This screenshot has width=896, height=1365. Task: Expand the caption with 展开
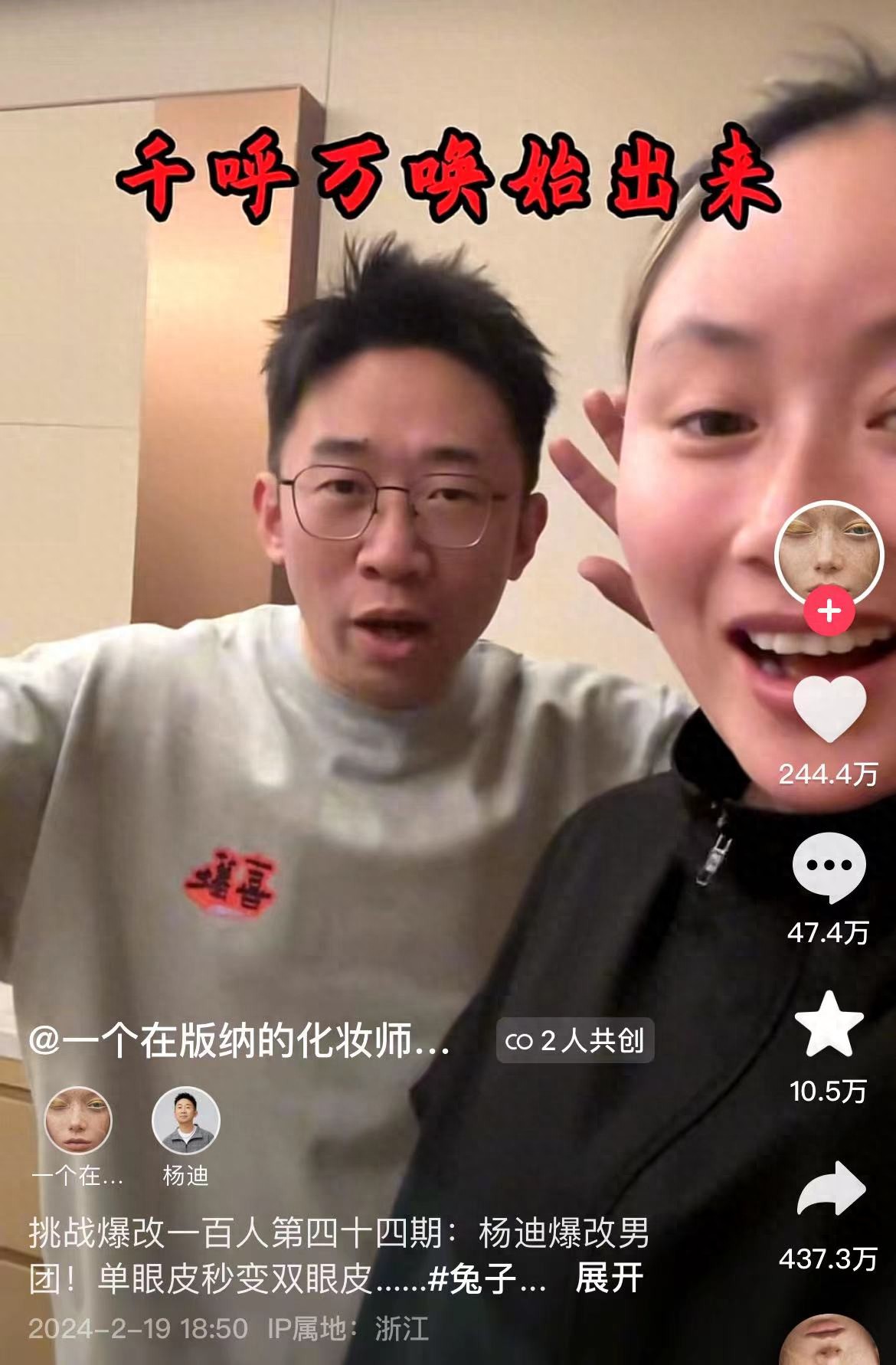609,1278
